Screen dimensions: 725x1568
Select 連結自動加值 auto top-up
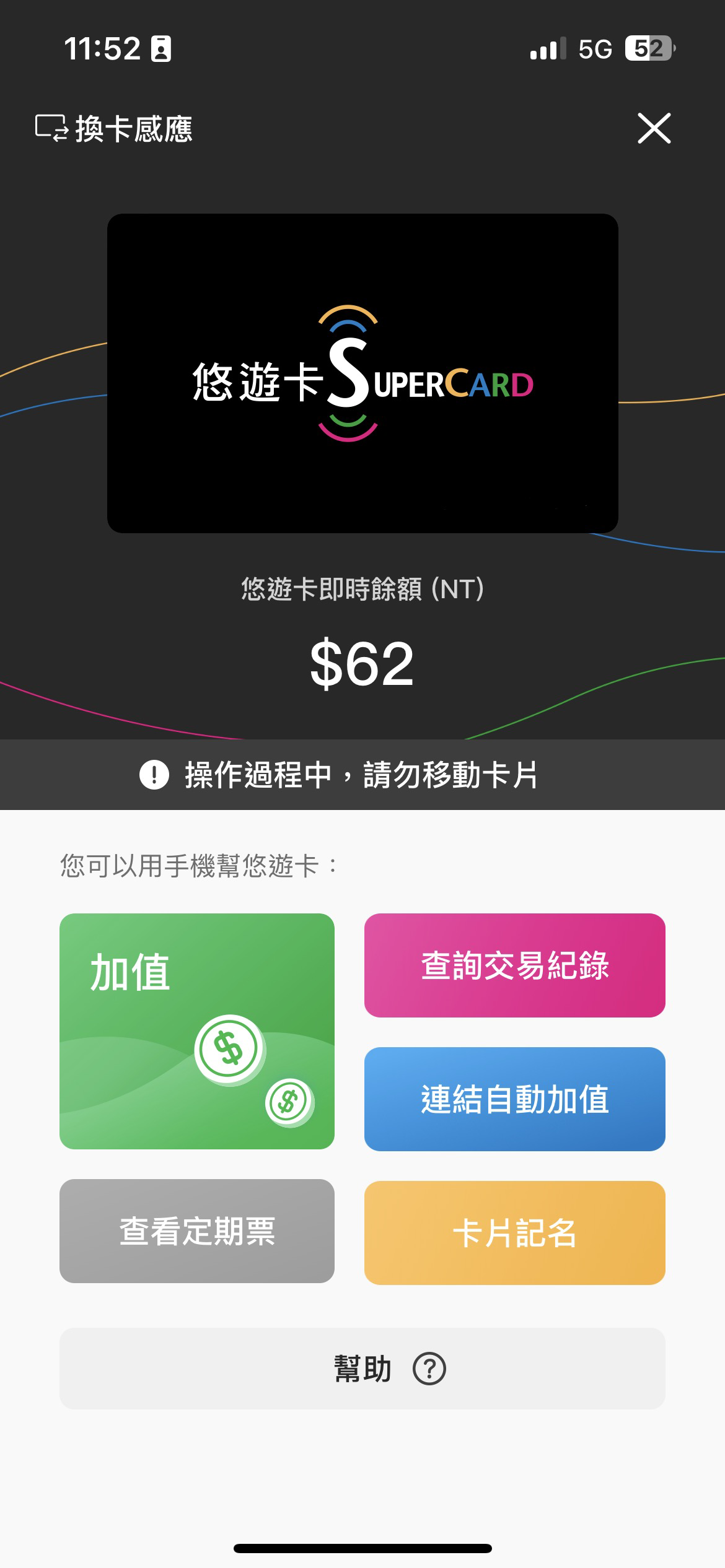coord(514,1099)
